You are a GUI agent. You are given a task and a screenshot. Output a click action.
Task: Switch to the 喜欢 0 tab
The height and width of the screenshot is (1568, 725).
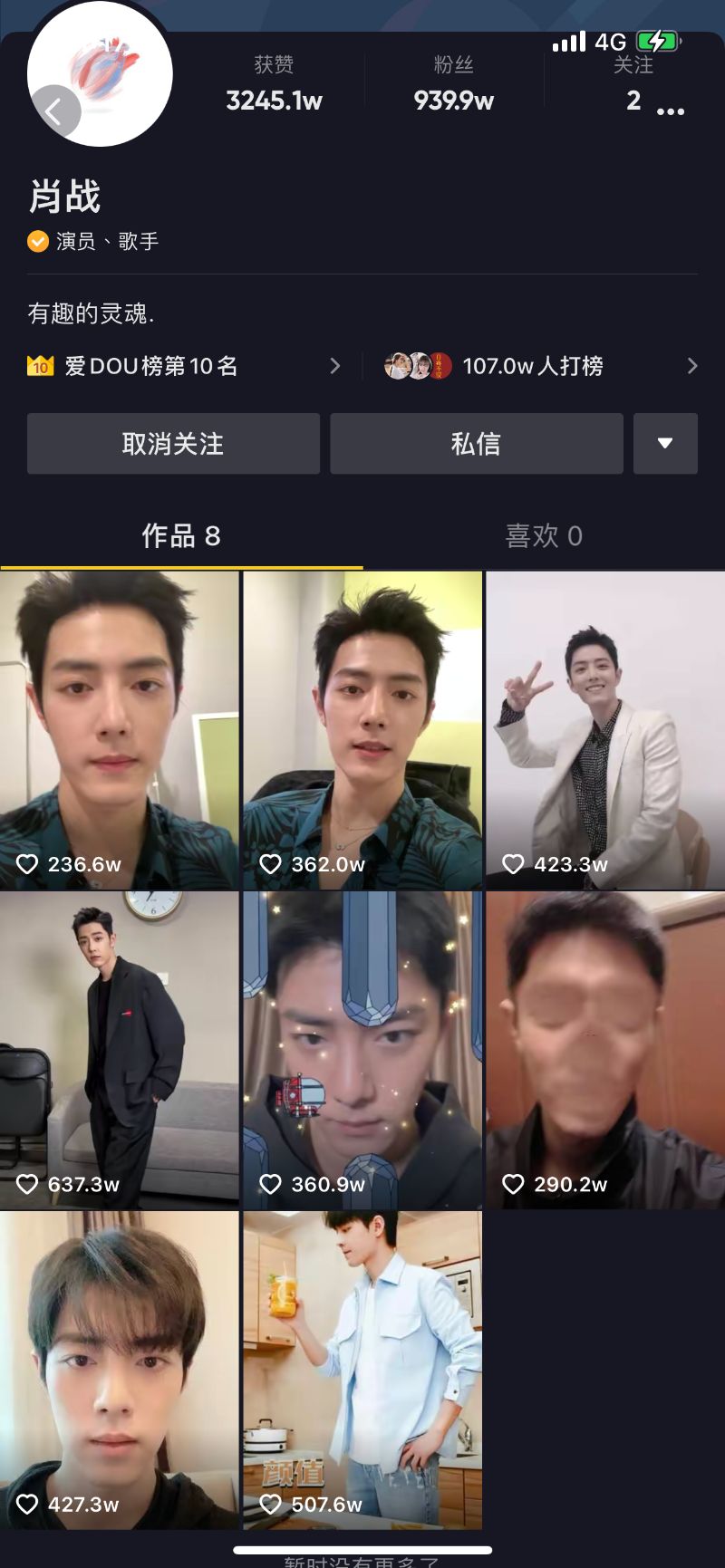(x=544, y=536)
